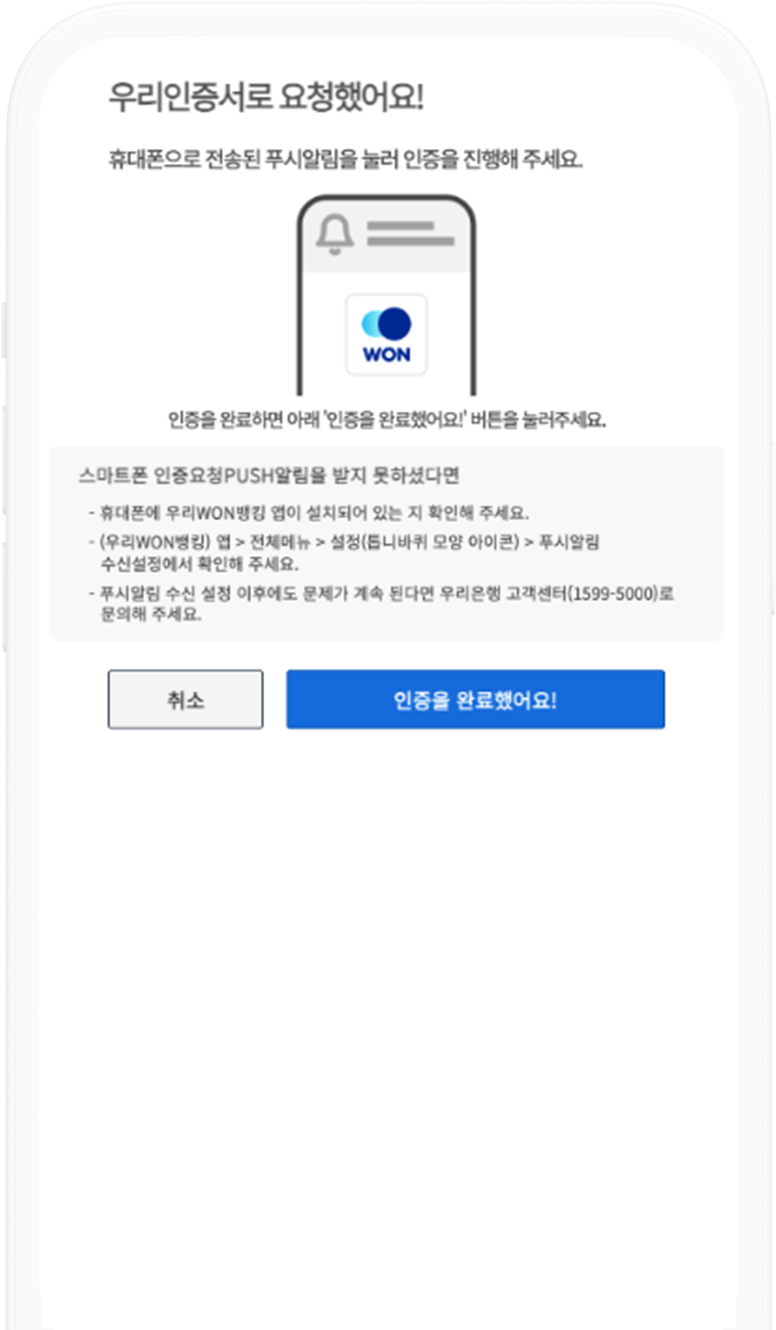This screenshot has width=776, height=1330.
Task: Confirm with 인증을 완료했어요! button
Action: click(475, 699)
